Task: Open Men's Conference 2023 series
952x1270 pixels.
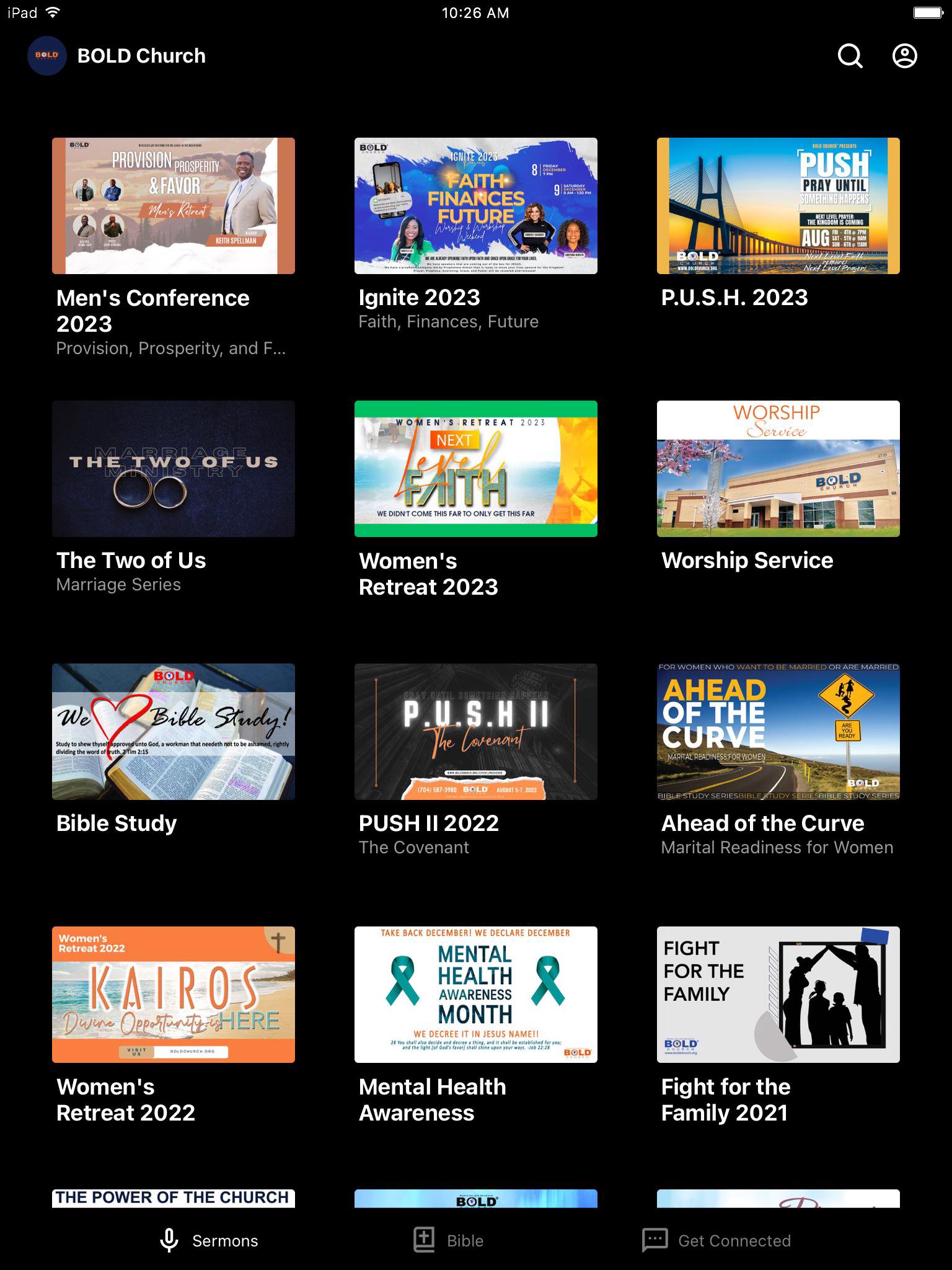Action: (174, 206)
